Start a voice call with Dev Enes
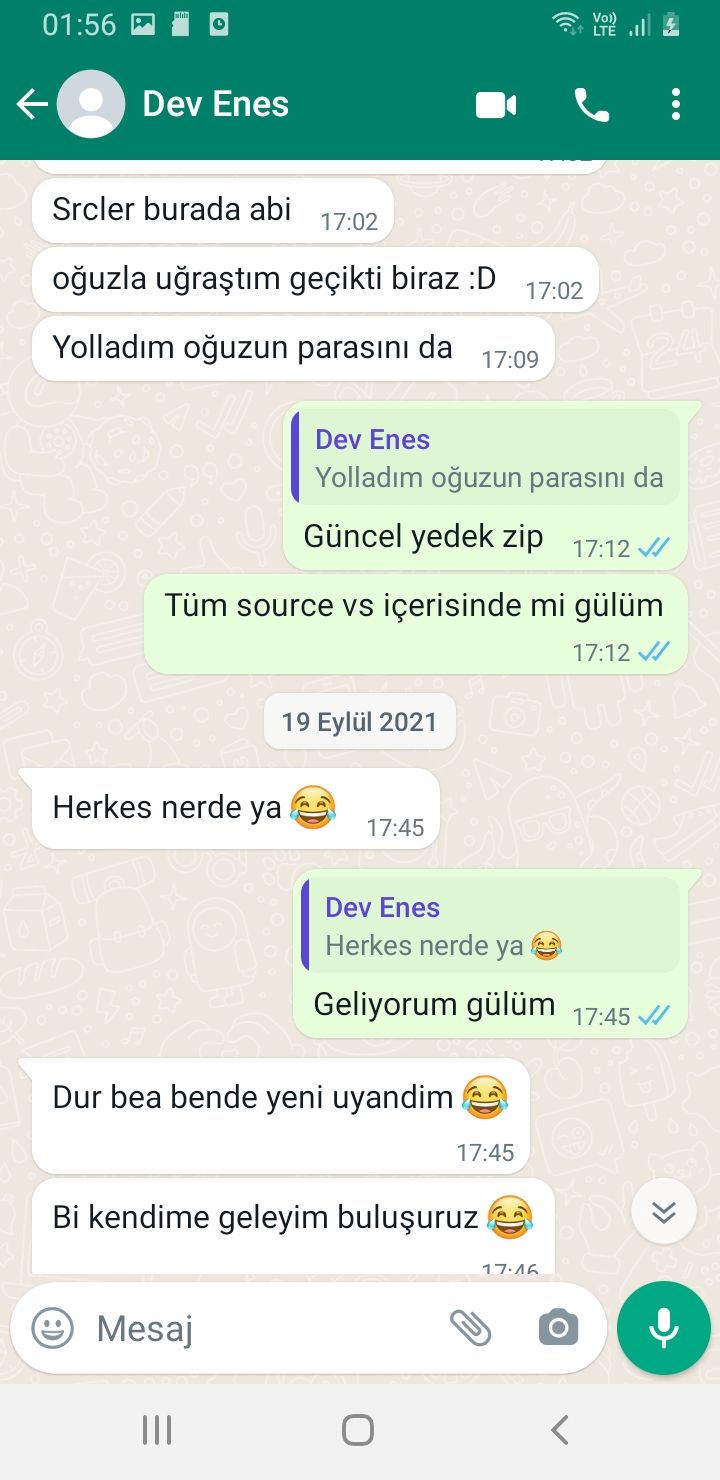The width and height of the screenshot is (720, 1480). 591,104
